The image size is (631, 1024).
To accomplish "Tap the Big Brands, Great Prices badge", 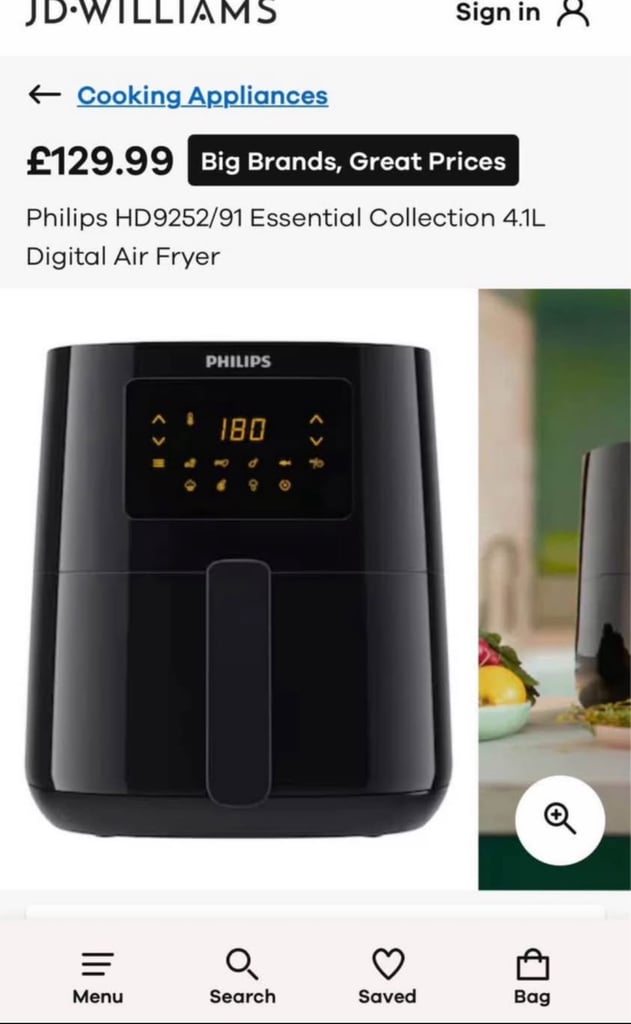I will coord(353,161).
